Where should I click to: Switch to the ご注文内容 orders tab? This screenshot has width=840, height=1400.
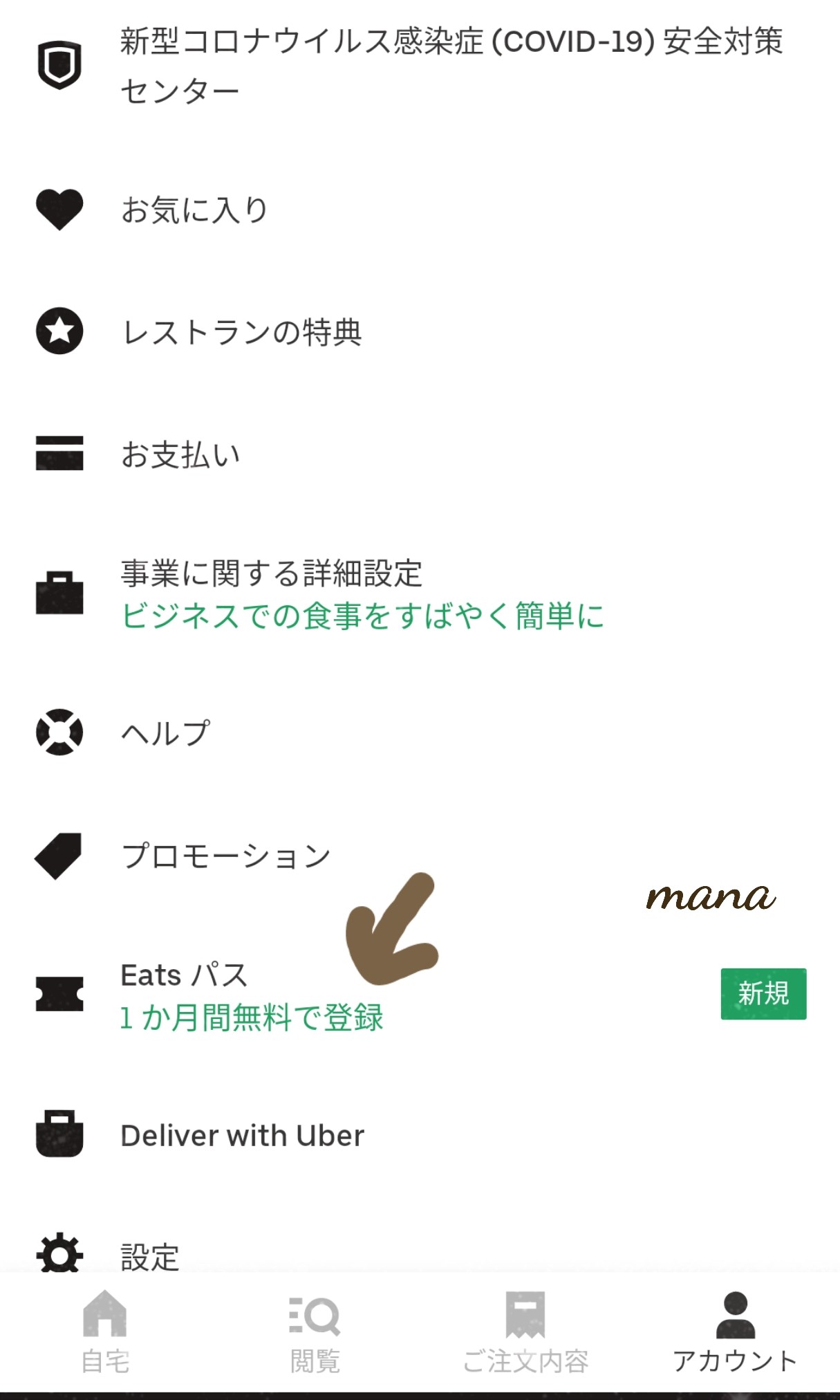point(525,1332)
